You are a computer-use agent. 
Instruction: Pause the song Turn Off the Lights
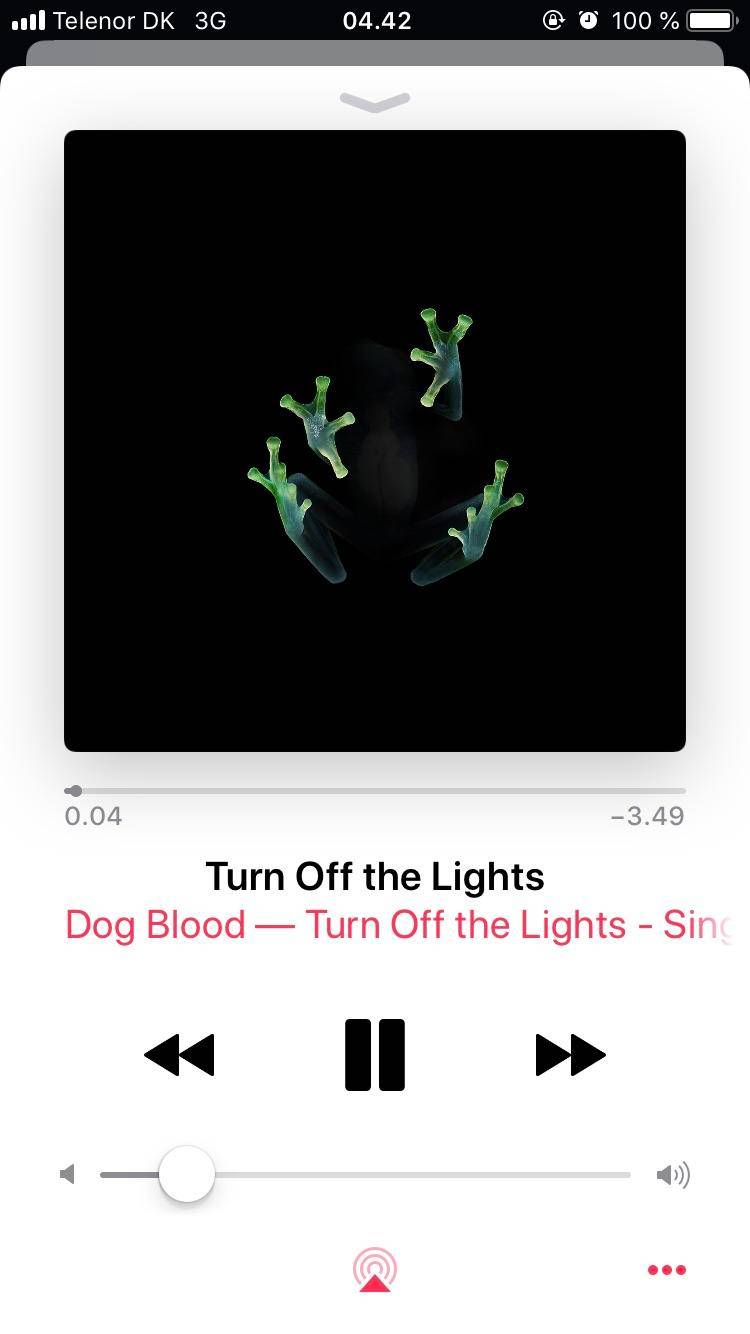tap(375, 1055)
